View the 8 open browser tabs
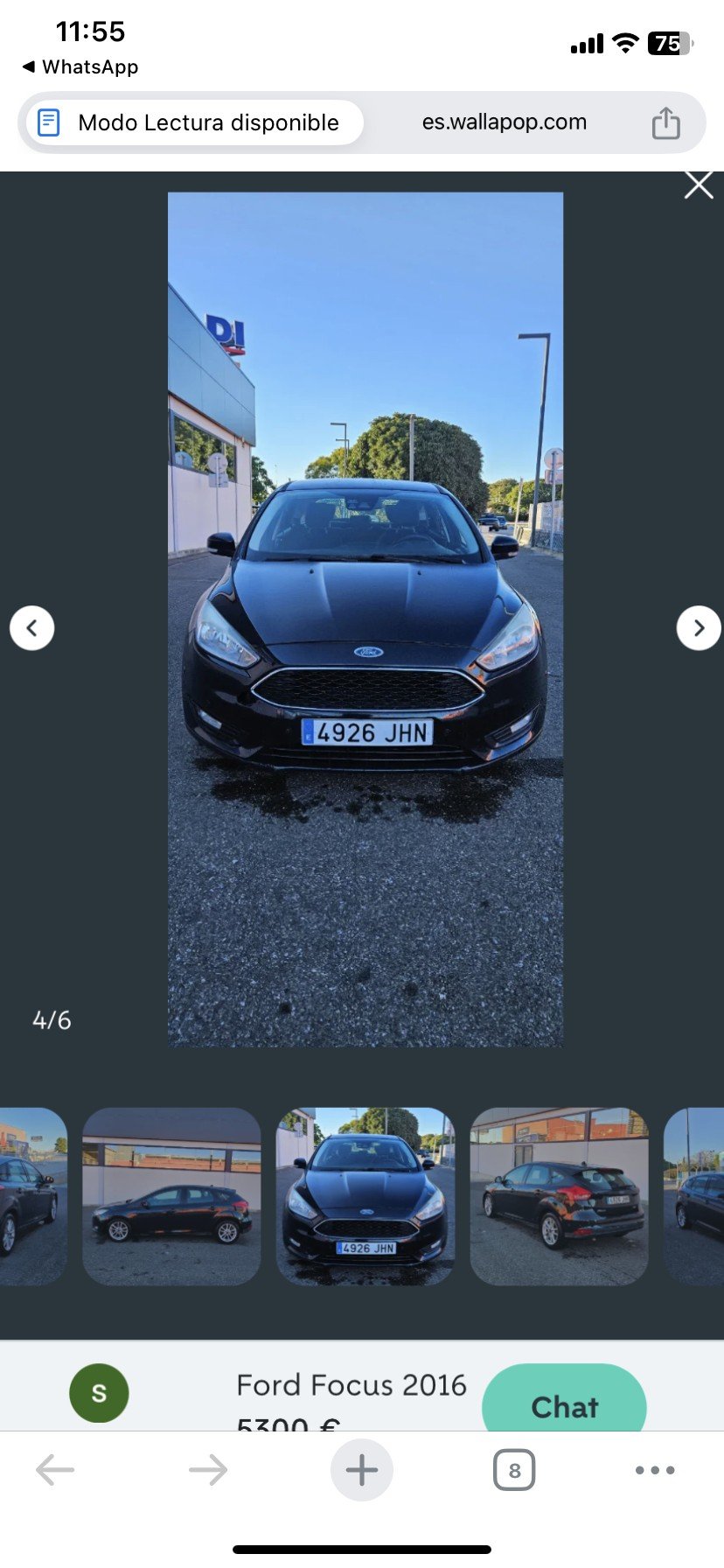Screen dimensions: 724x1568 coord(514,1470)
